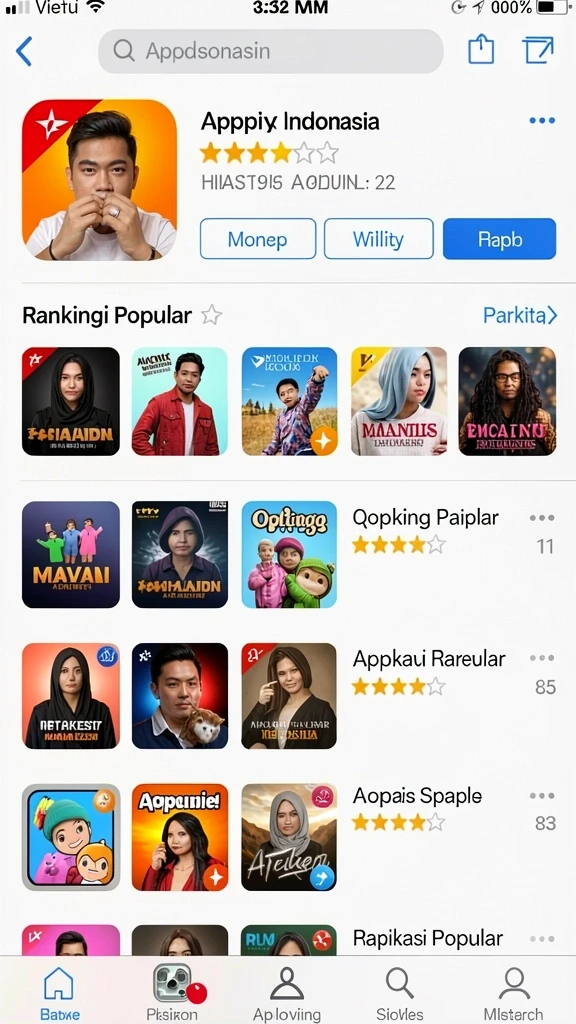
Task: Open the Siovles search tab
Action: coord(400,993)
